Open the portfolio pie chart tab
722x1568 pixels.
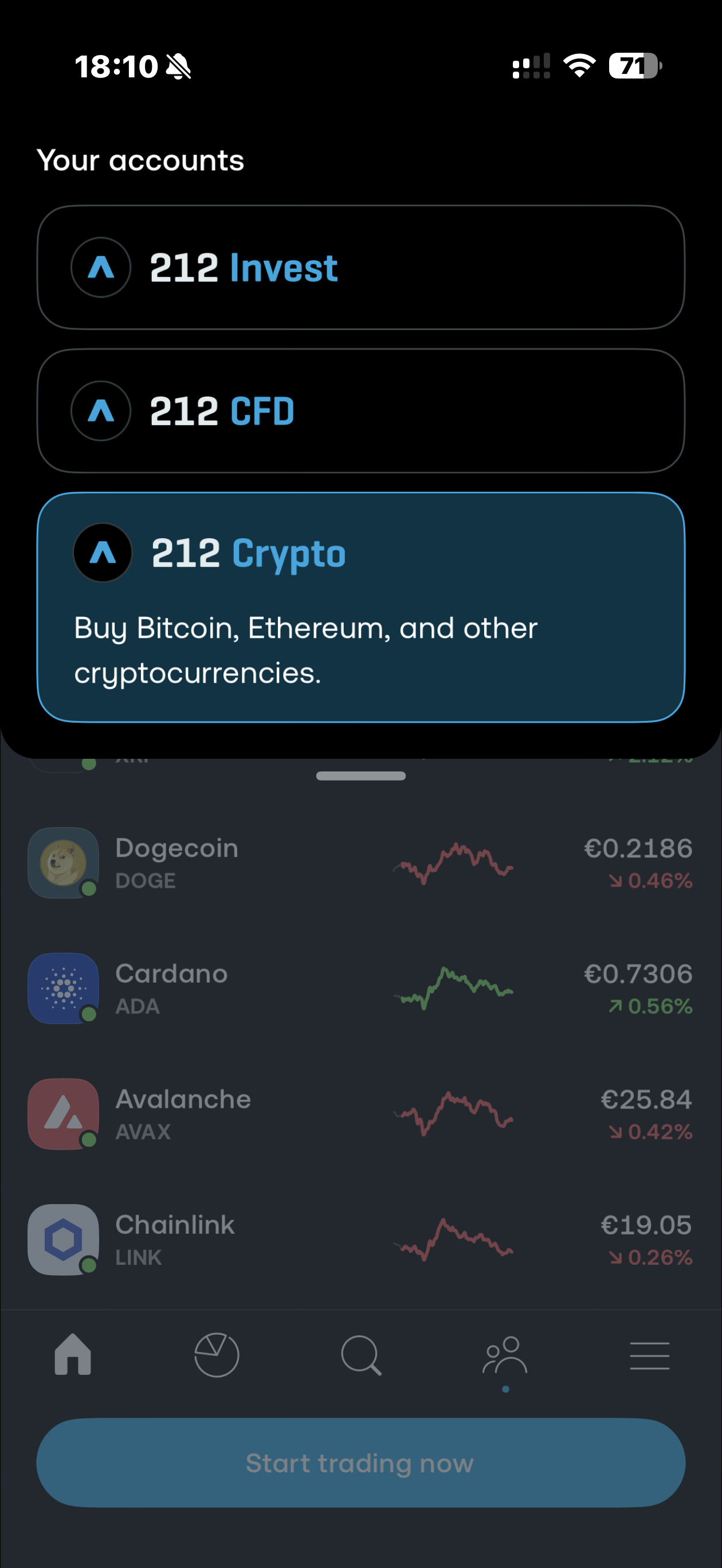point(217,1355)
